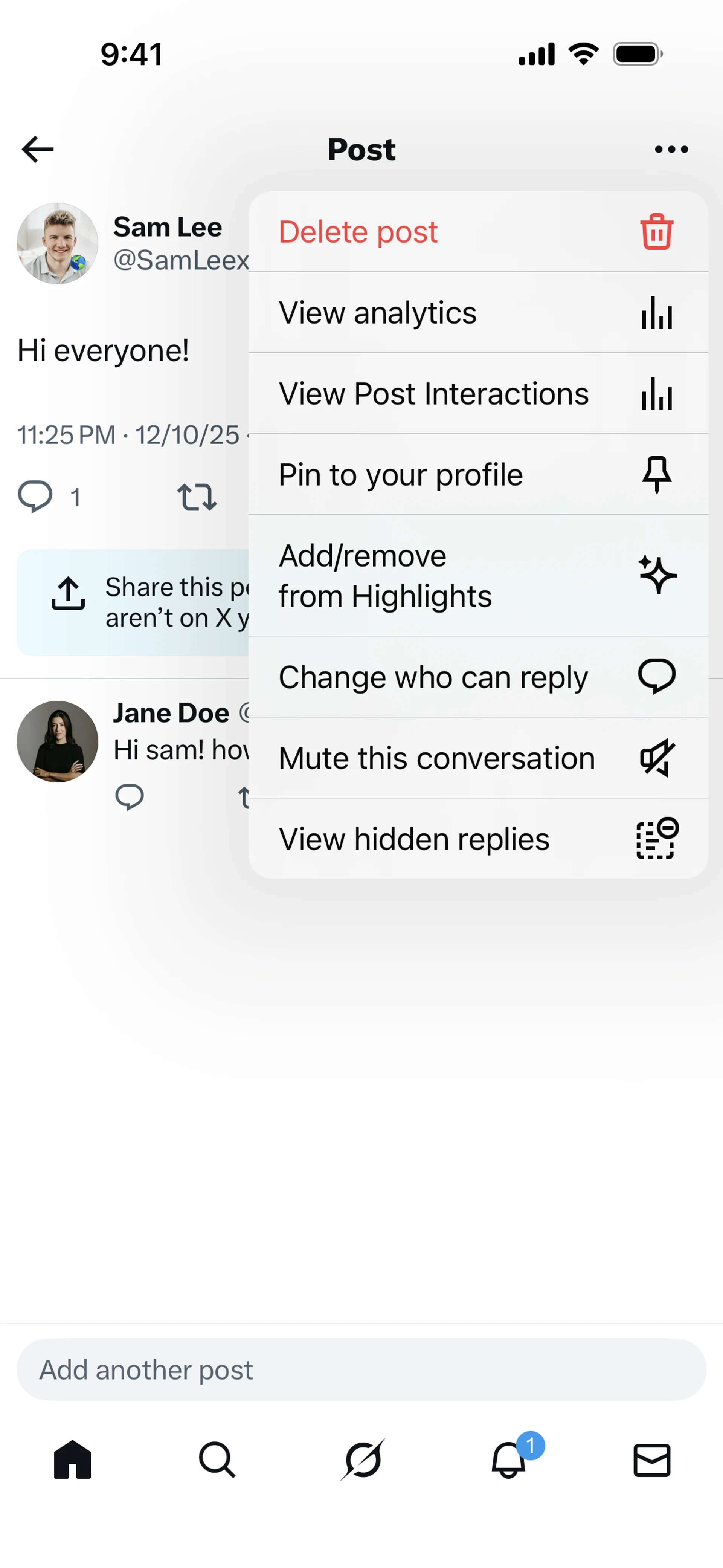Repost Sam Lee's post
Image resolution: width=723 pixels, height=1568 pixels.
pyautogui.click(x=197, y=497)
